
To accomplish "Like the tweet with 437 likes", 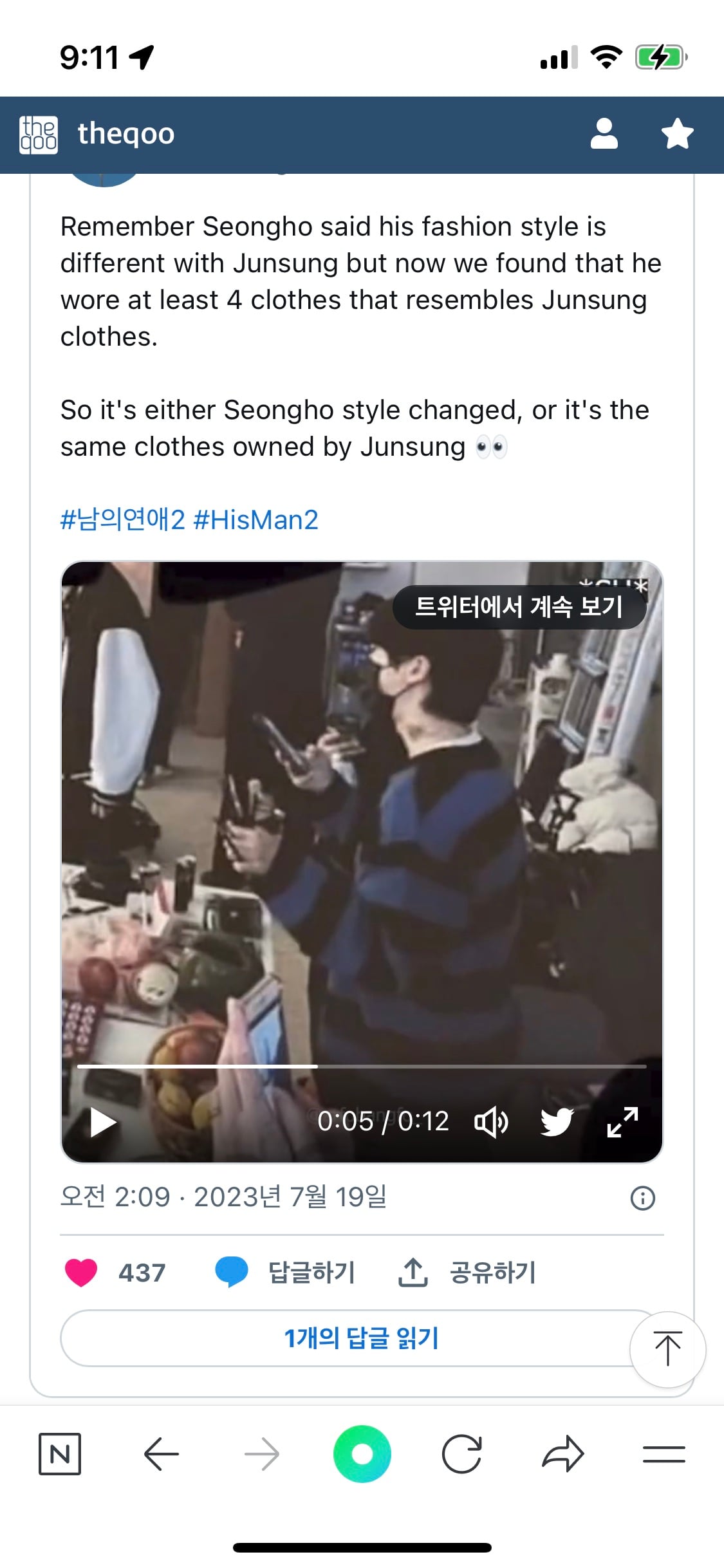I will (x=81, y=1273).
